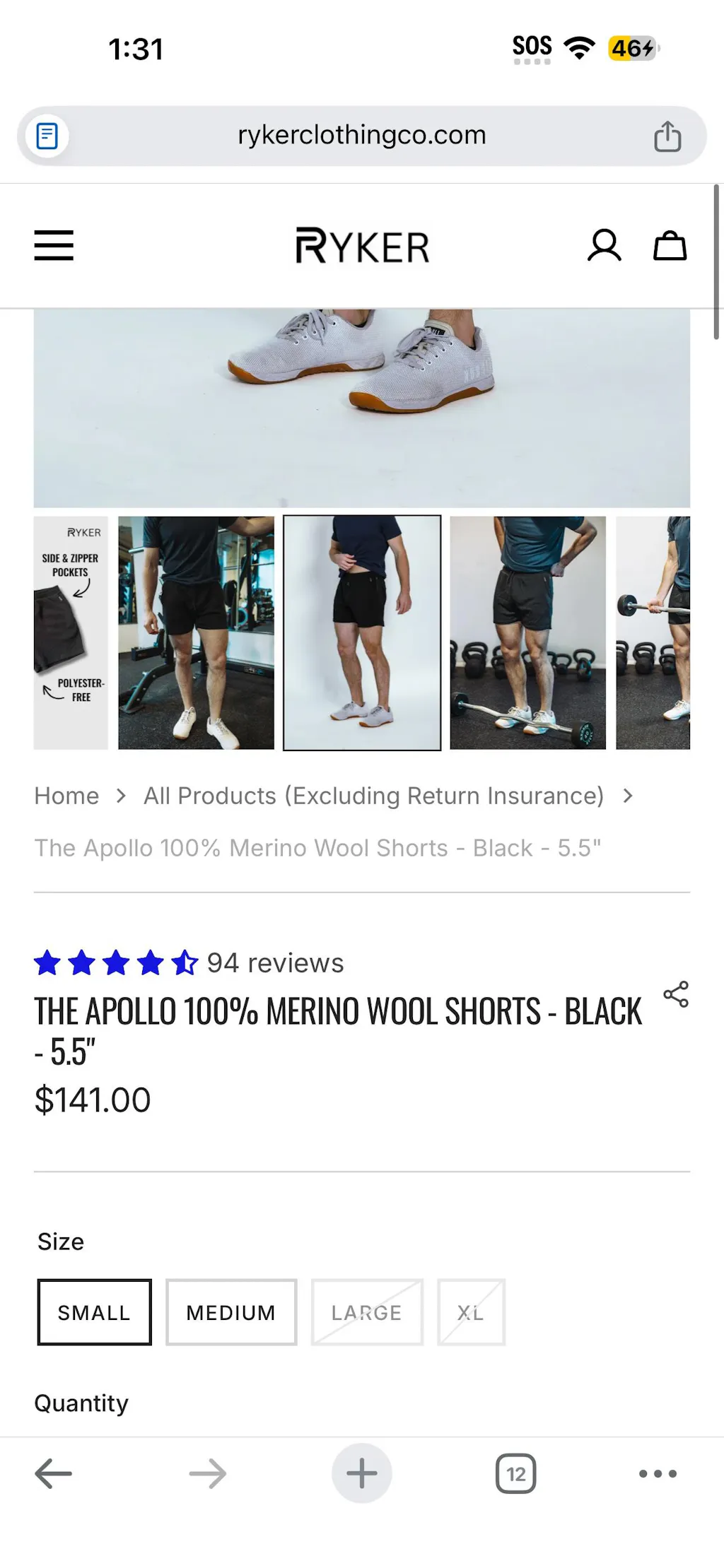Open the account profile icon
The height and width of the screenshot is (1568, 724).
[604, 245]
